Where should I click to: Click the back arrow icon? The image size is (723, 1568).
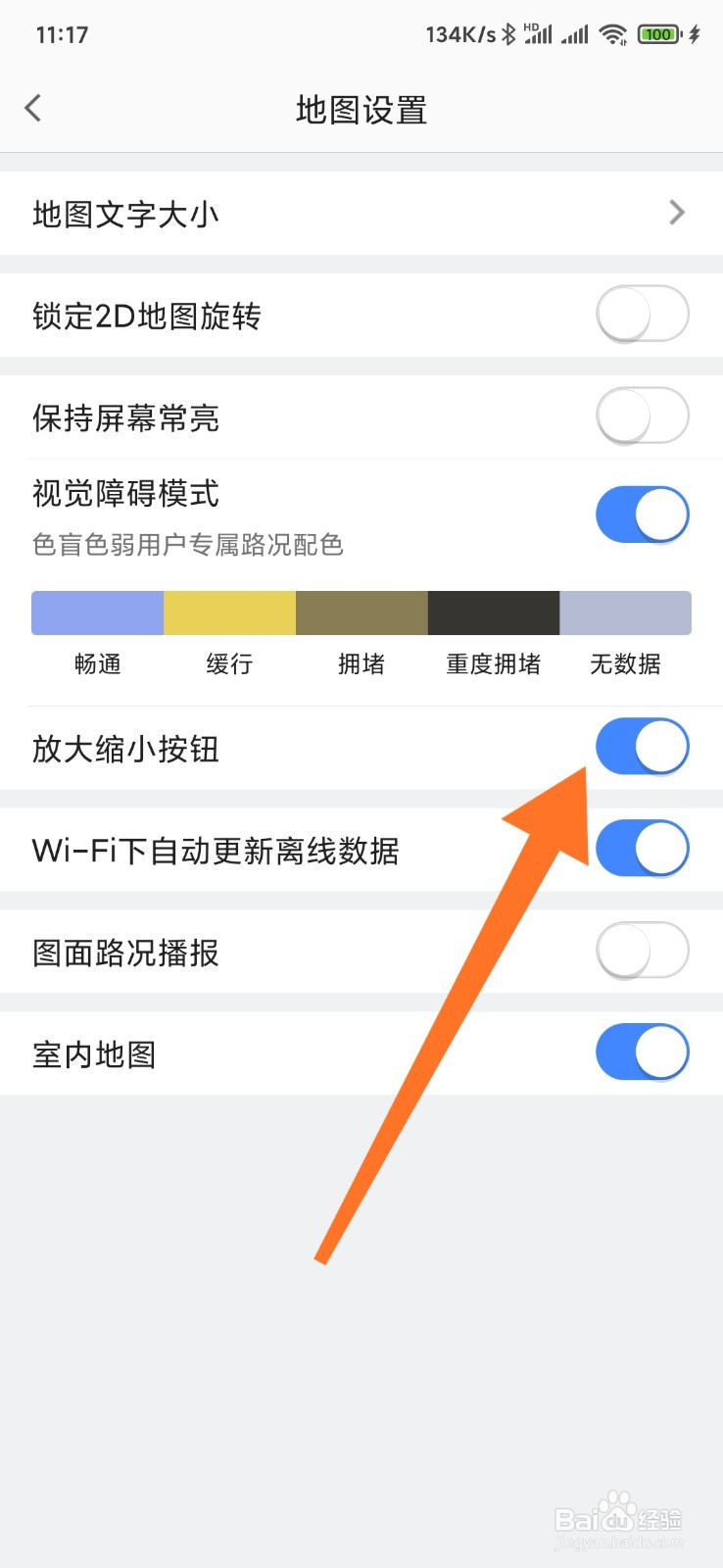point(33,108)
